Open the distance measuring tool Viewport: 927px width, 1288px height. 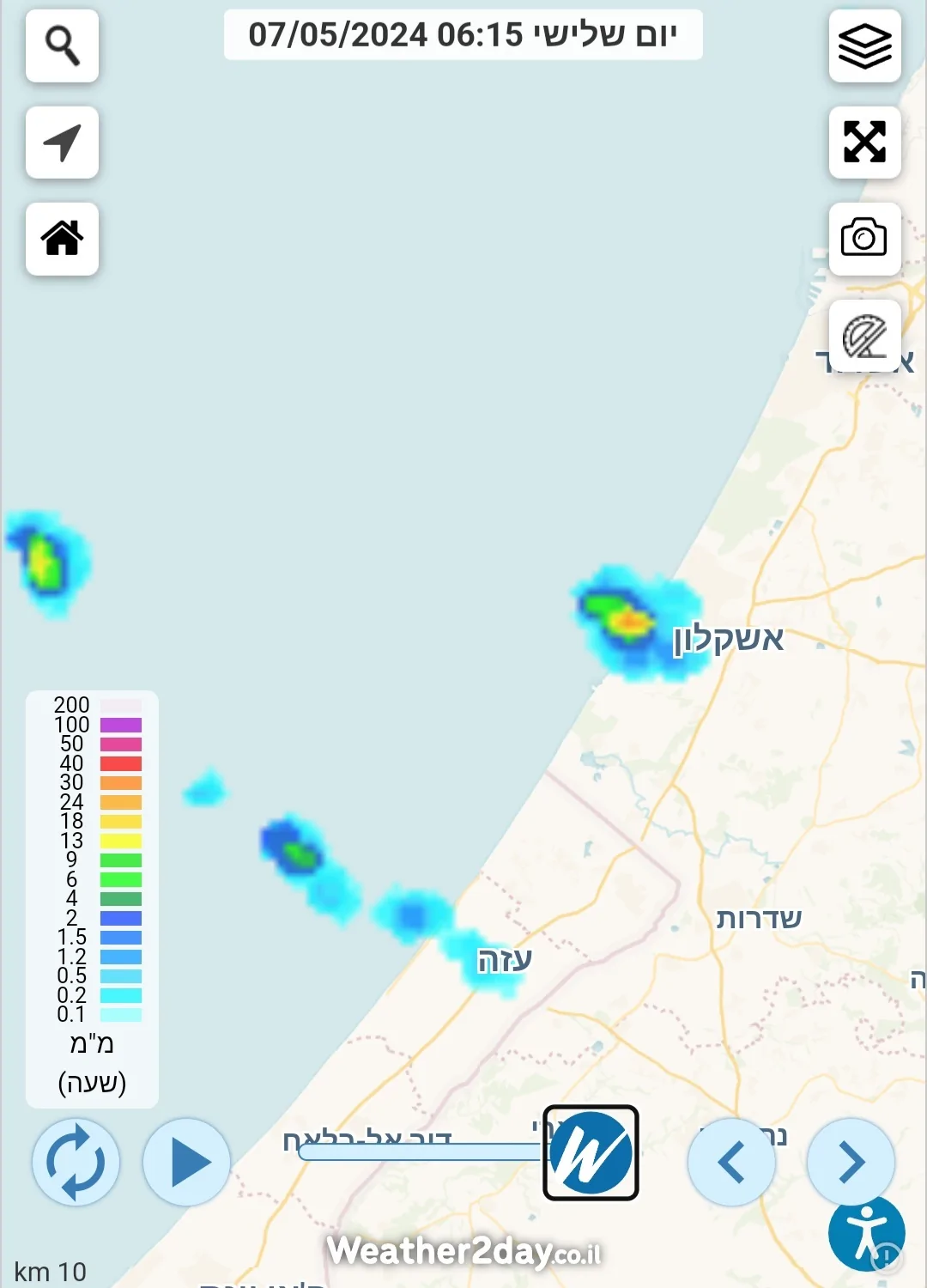tap(864, 336)
